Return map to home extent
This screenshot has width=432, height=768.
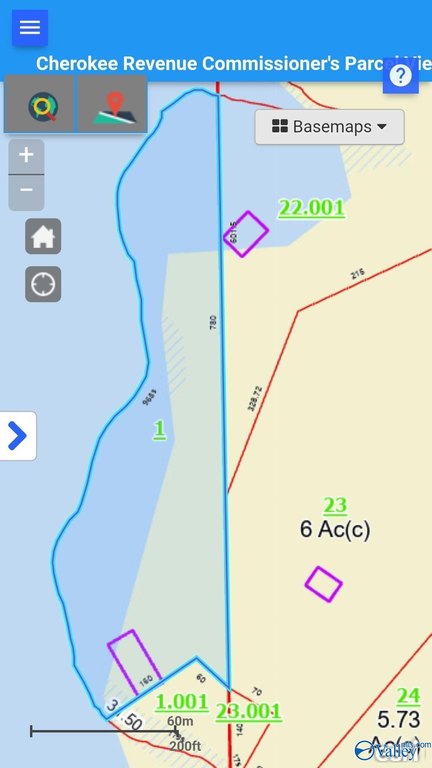[x=43, y=237]
